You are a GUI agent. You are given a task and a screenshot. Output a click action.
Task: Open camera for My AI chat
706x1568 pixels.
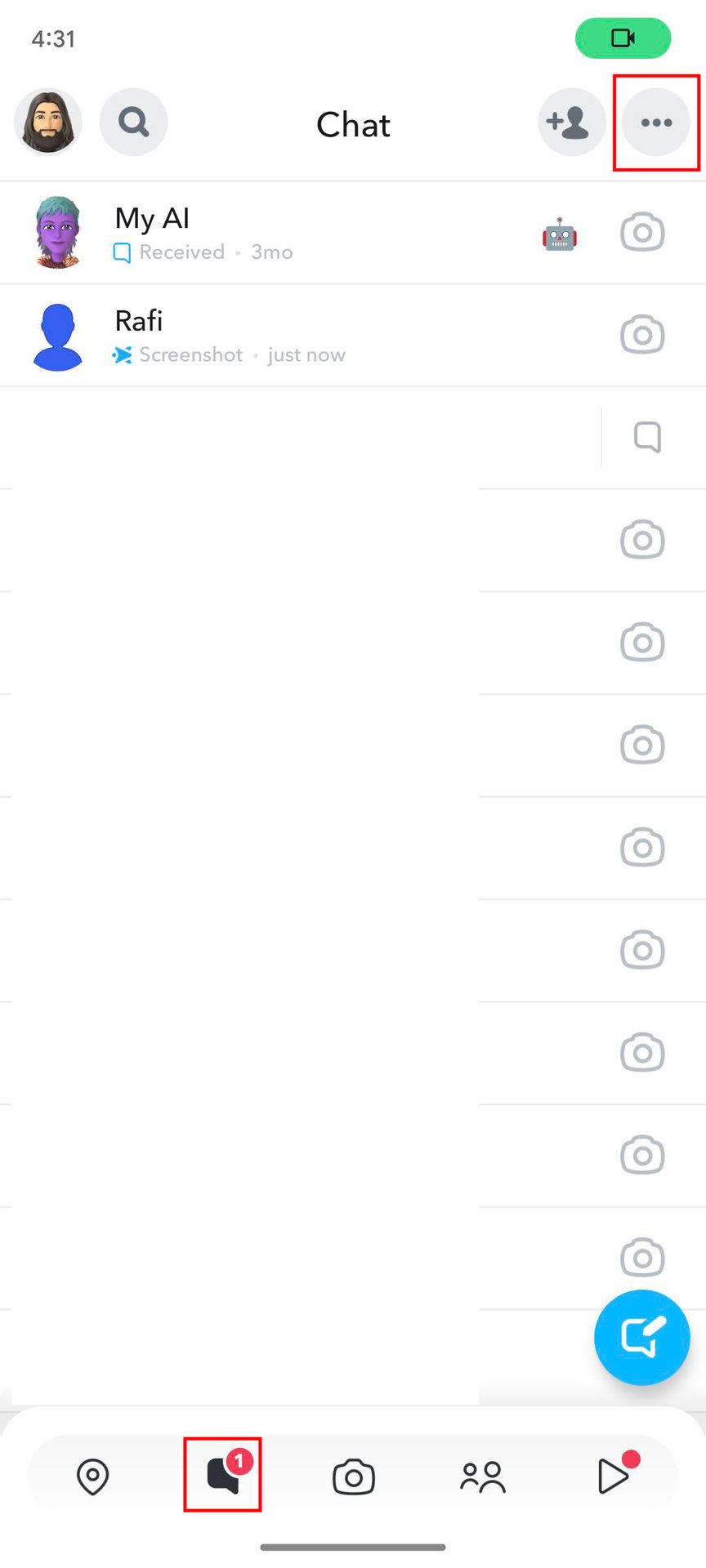[642, 233]
